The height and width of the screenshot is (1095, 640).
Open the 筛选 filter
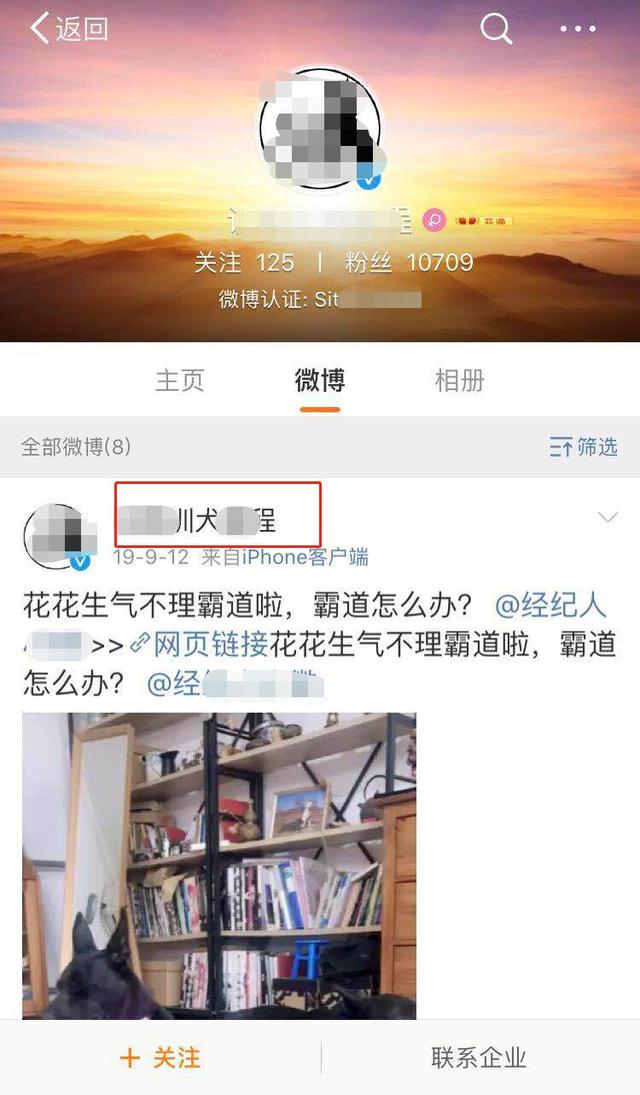coord(584,447)
